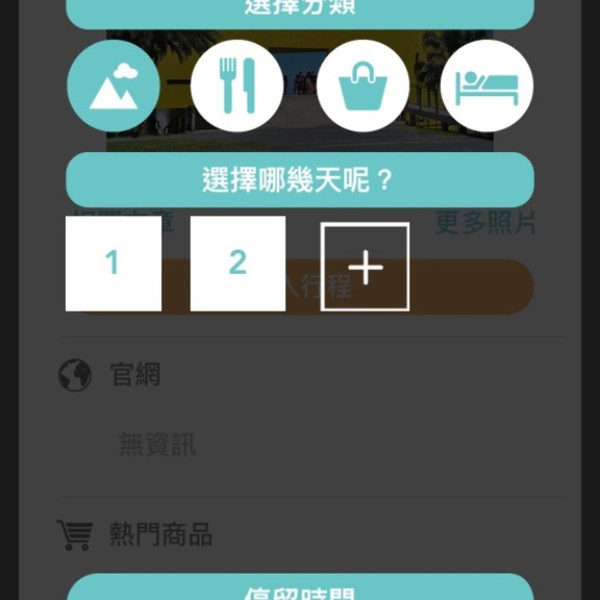This screenshot has width=600, height=600.
Task: Pick the shopping bag category
Action: [x=362, y=86]
